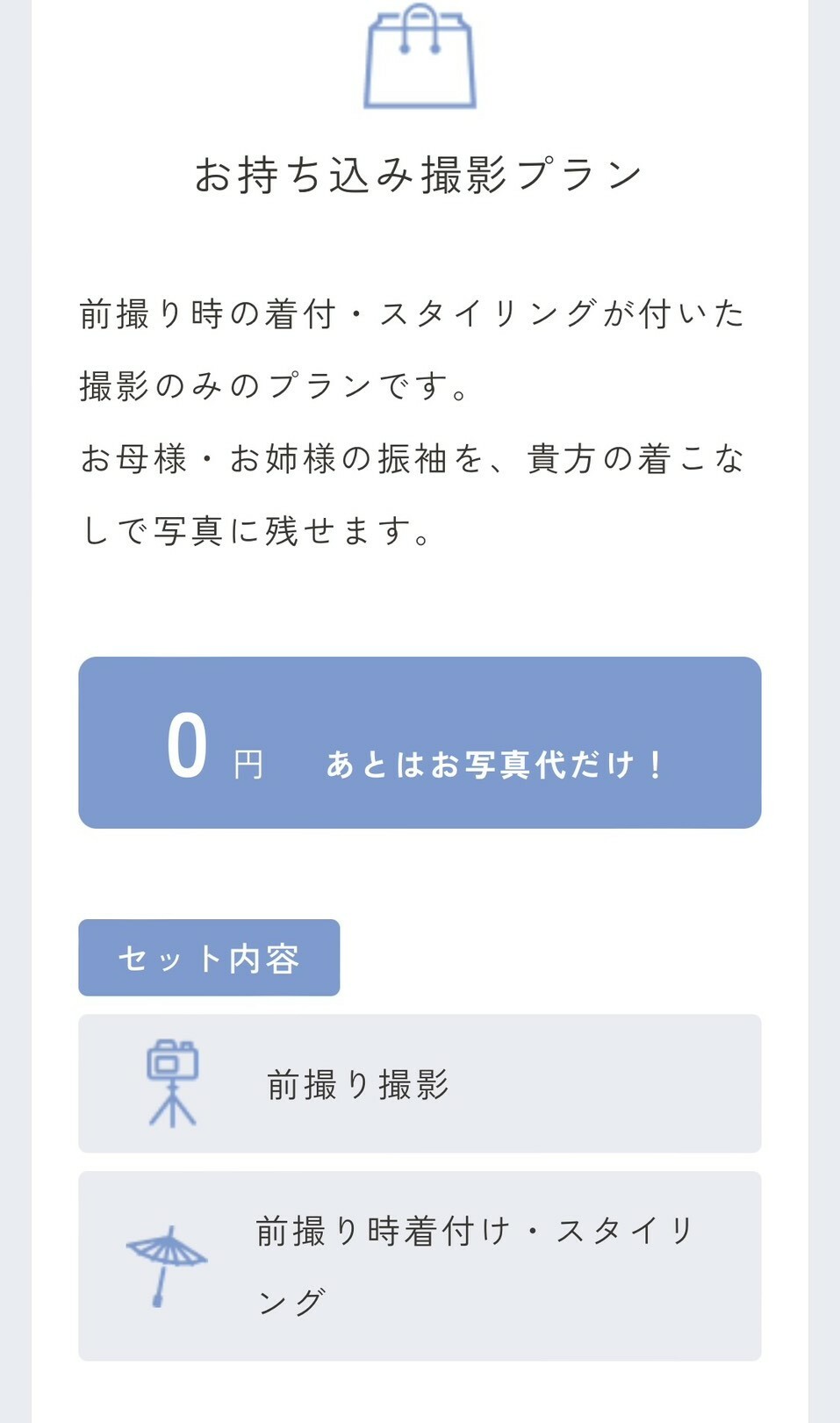Select the セット内容 tab header
840x1423 pixels.
coord(208,958)
